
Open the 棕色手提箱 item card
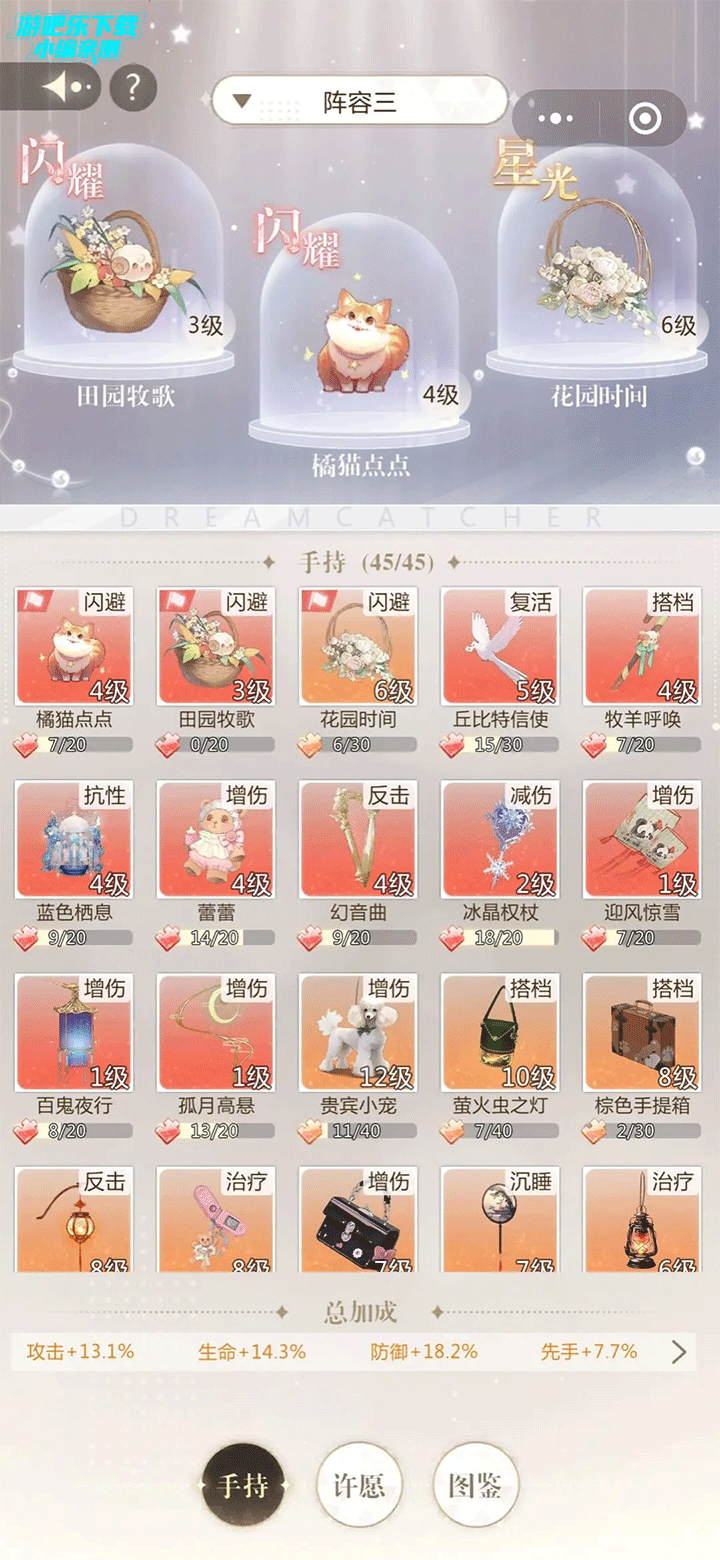point(641,1034)
